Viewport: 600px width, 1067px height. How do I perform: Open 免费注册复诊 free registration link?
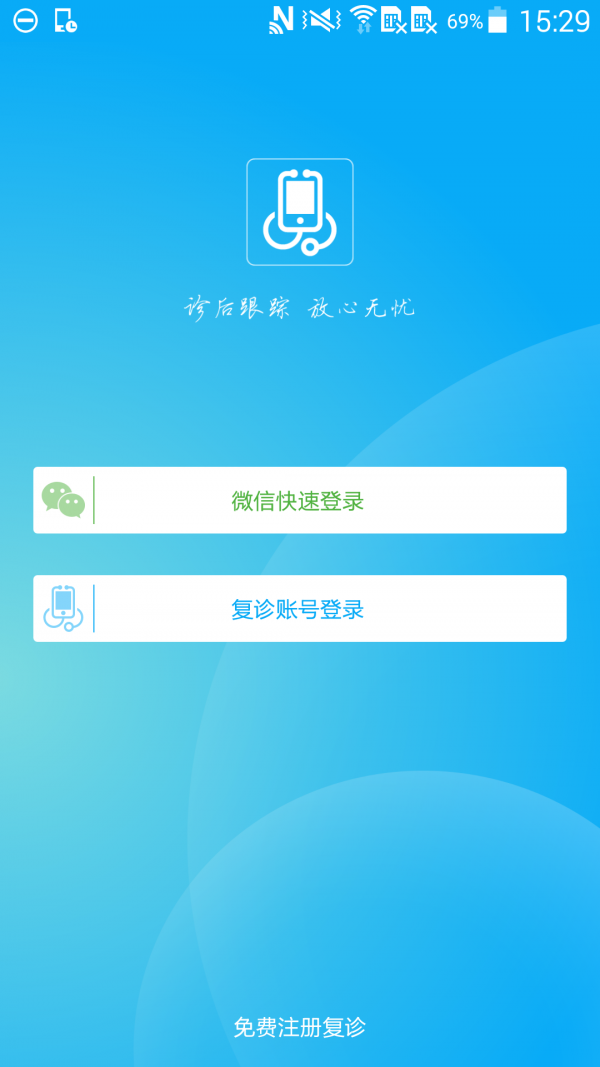pos(299,1026)
